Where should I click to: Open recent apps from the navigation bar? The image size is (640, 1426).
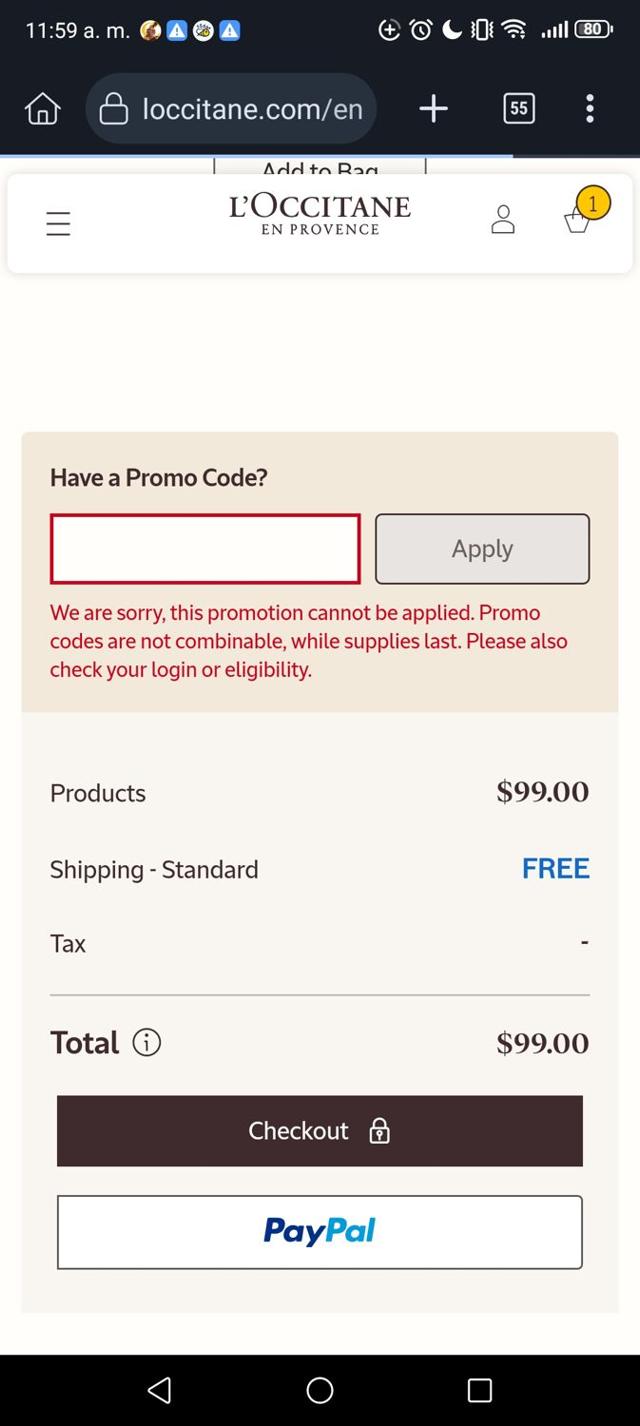click(x=480, y=1390)
